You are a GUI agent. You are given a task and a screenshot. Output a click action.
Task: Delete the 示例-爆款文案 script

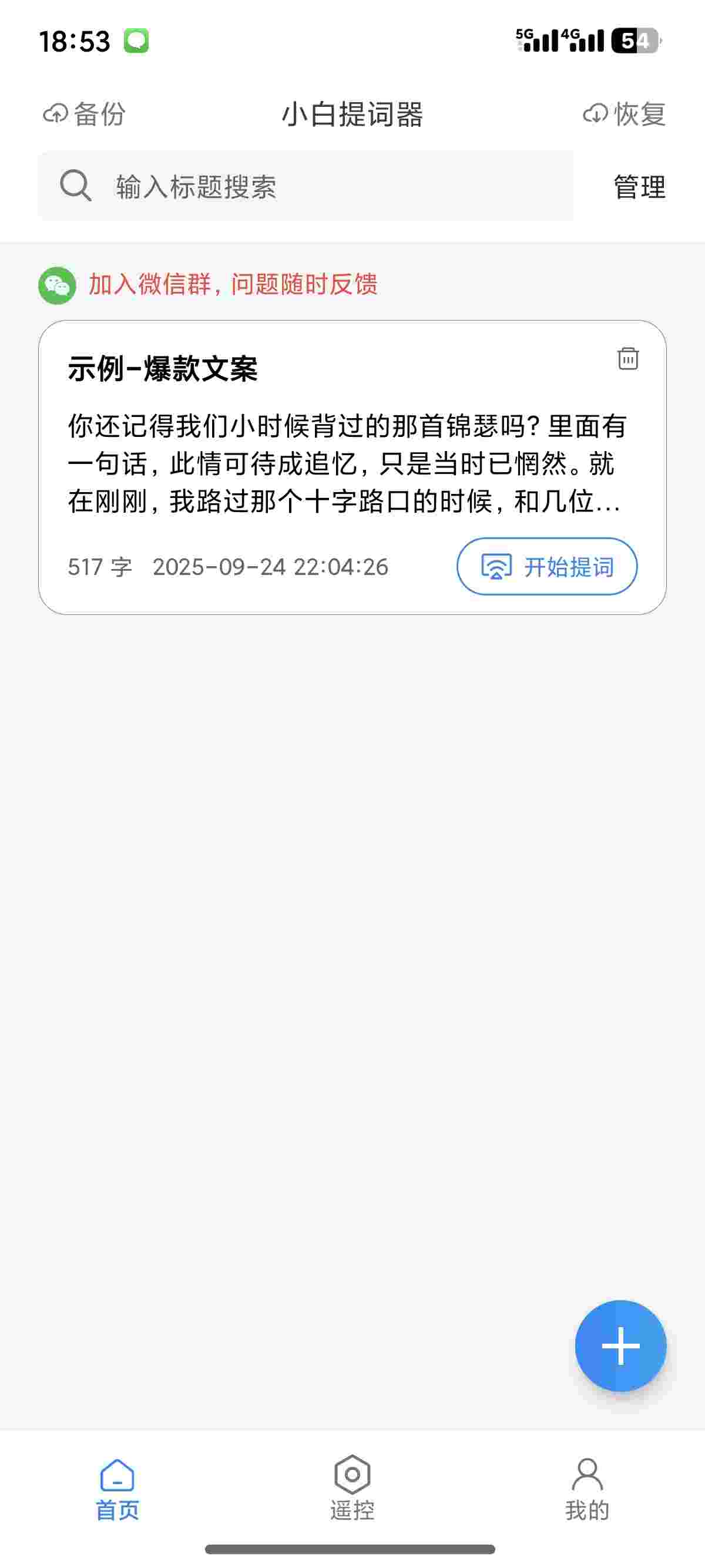[627, 358]
